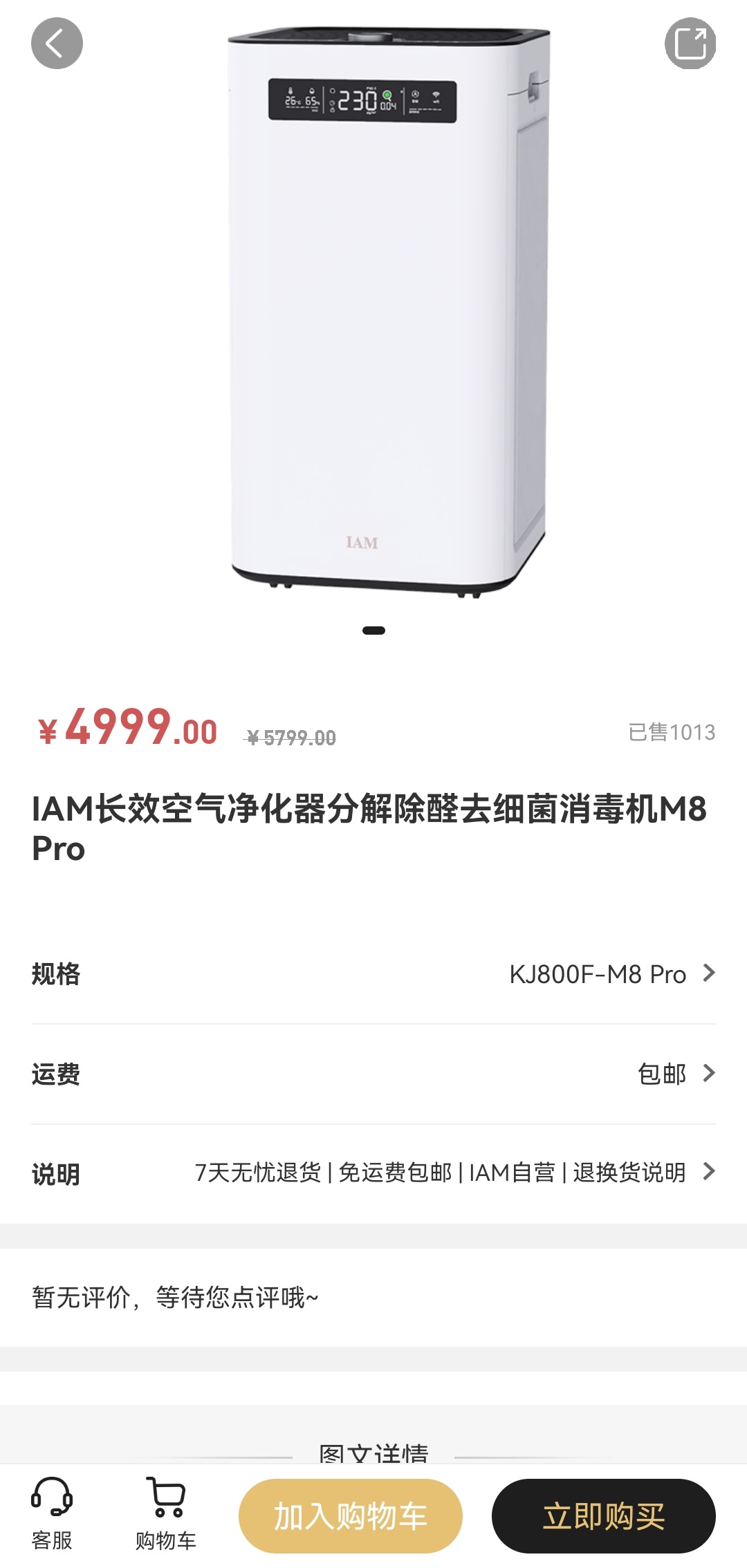Open the 购物车 shopping cart
The image size is (747, 1568).
pyautogui.click(x=166, y=1514)
